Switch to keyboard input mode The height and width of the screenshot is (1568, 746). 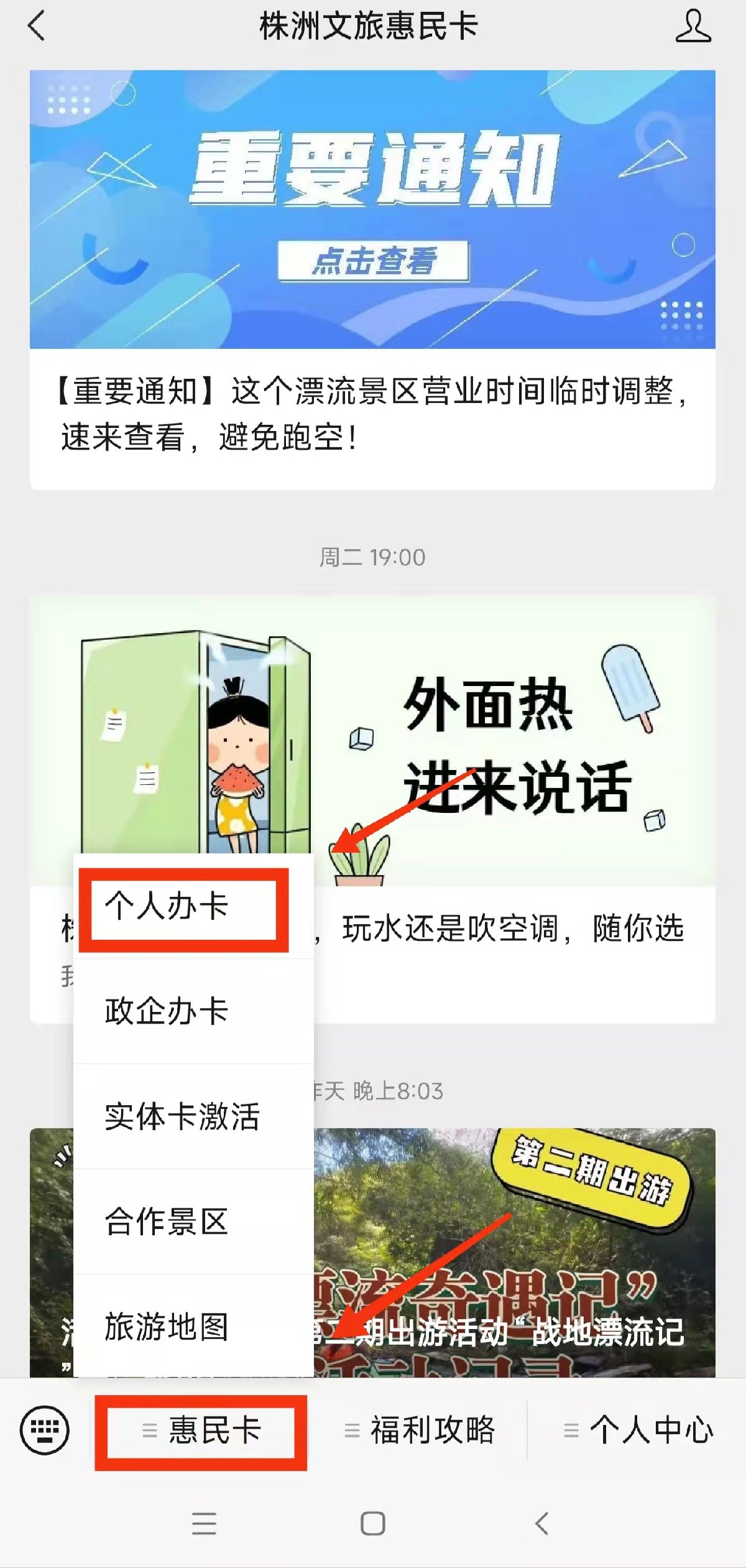[x=45, y=1430]
